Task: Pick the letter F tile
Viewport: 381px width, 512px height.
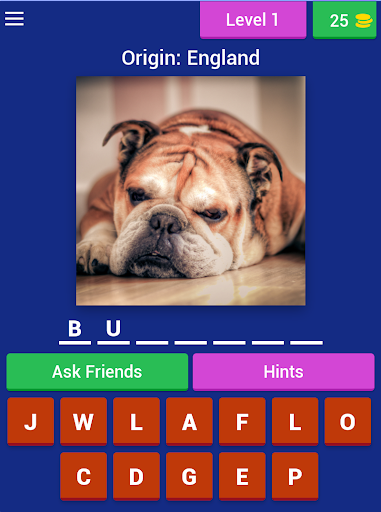Action: (x=242, y=421)
